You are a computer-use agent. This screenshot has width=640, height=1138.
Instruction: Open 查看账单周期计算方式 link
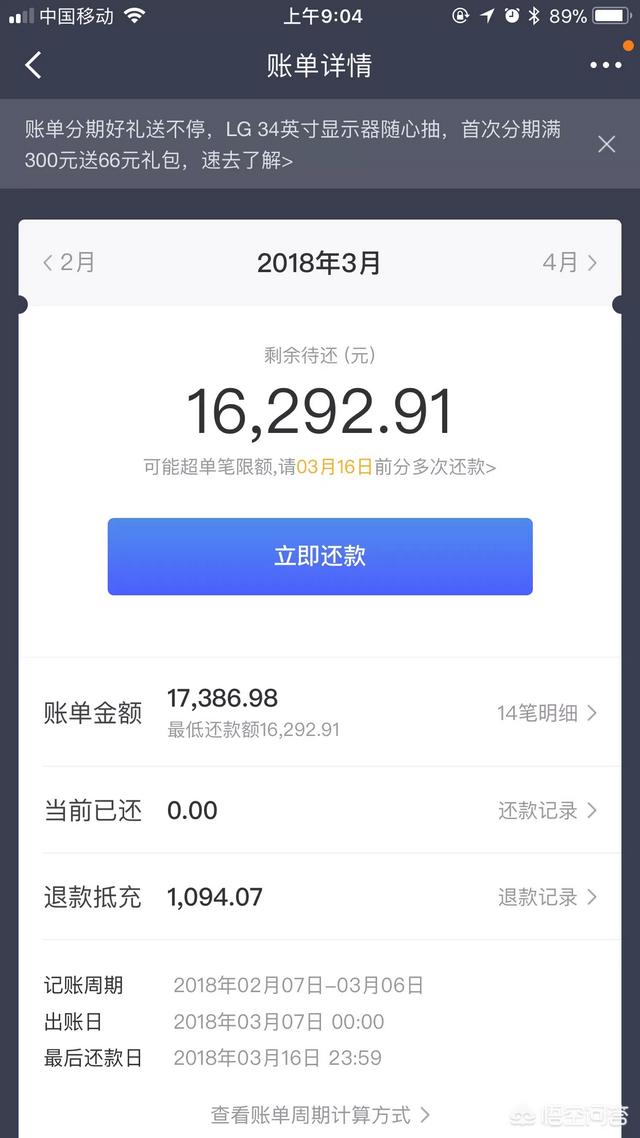pos(320,1114)
